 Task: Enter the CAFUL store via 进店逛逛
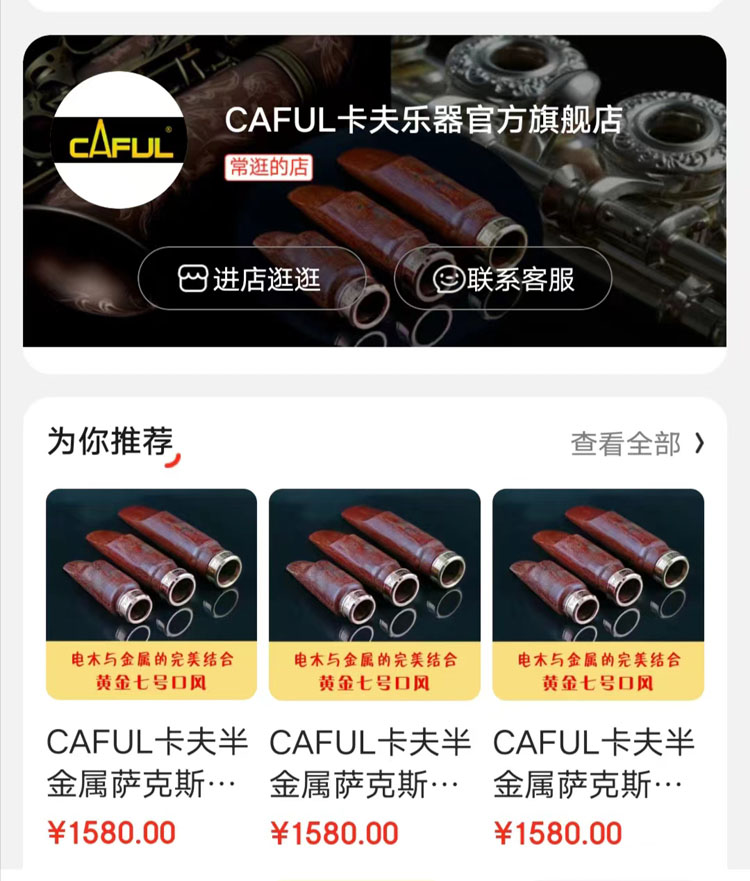point(251,278)
